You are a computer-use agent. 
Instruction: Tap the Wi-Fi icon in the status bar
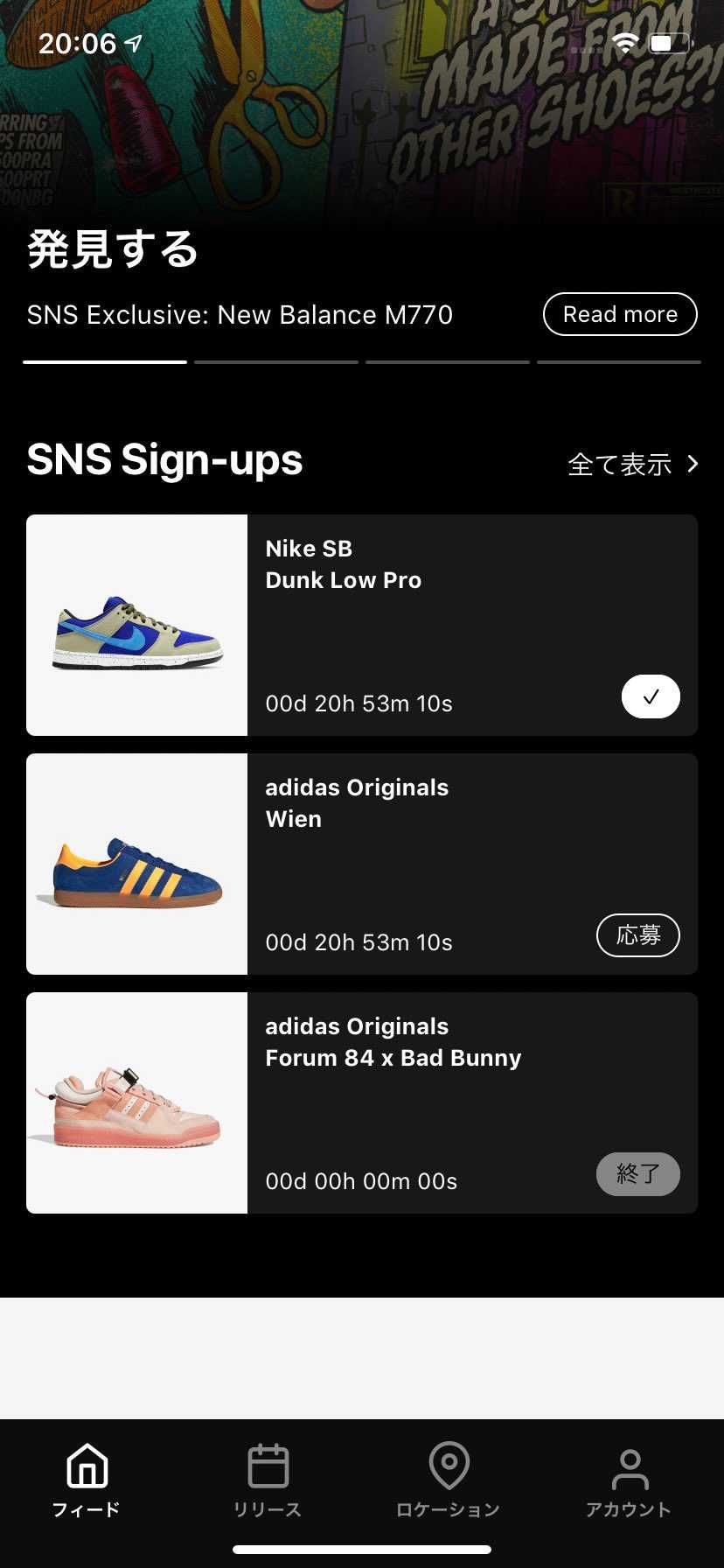pos(624,43)
